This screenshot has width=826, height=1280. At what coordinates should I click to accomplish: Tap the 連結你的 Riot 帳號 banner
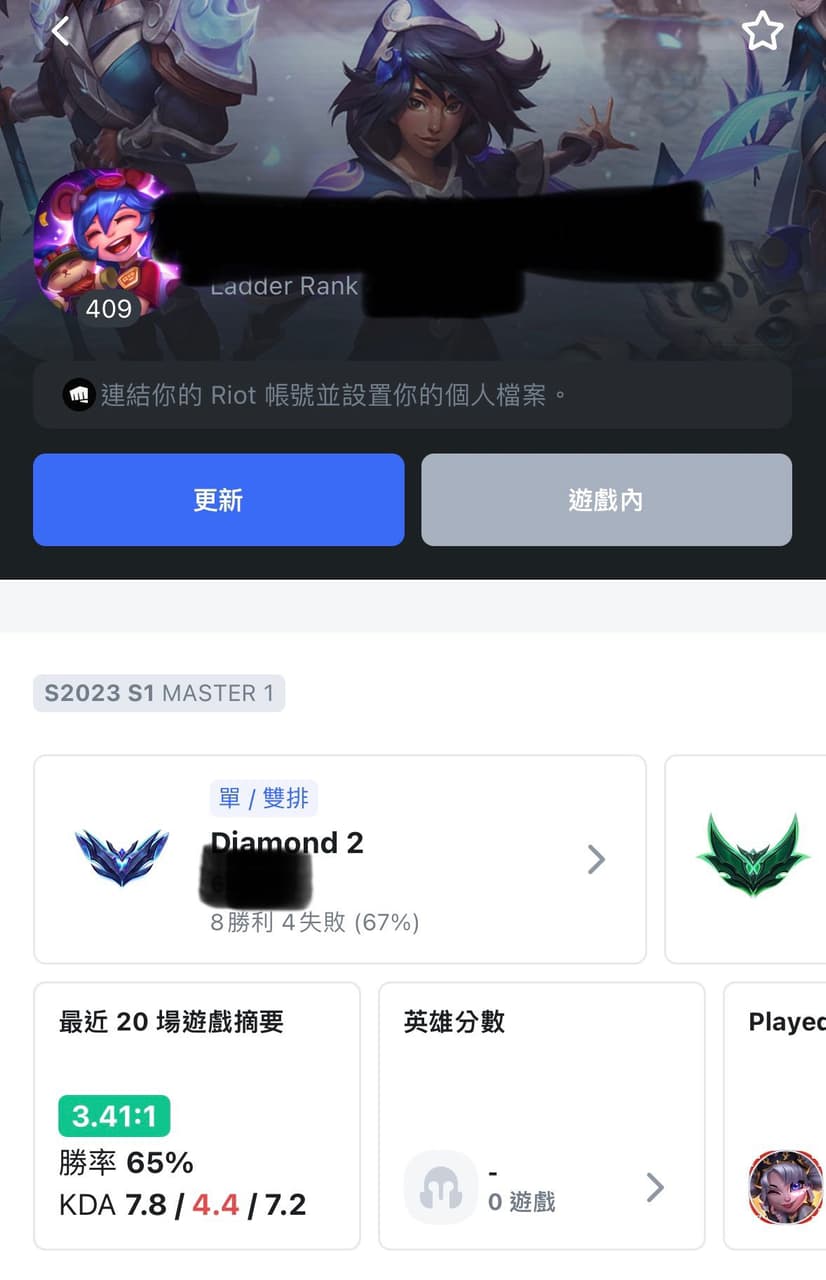(412, 395)
